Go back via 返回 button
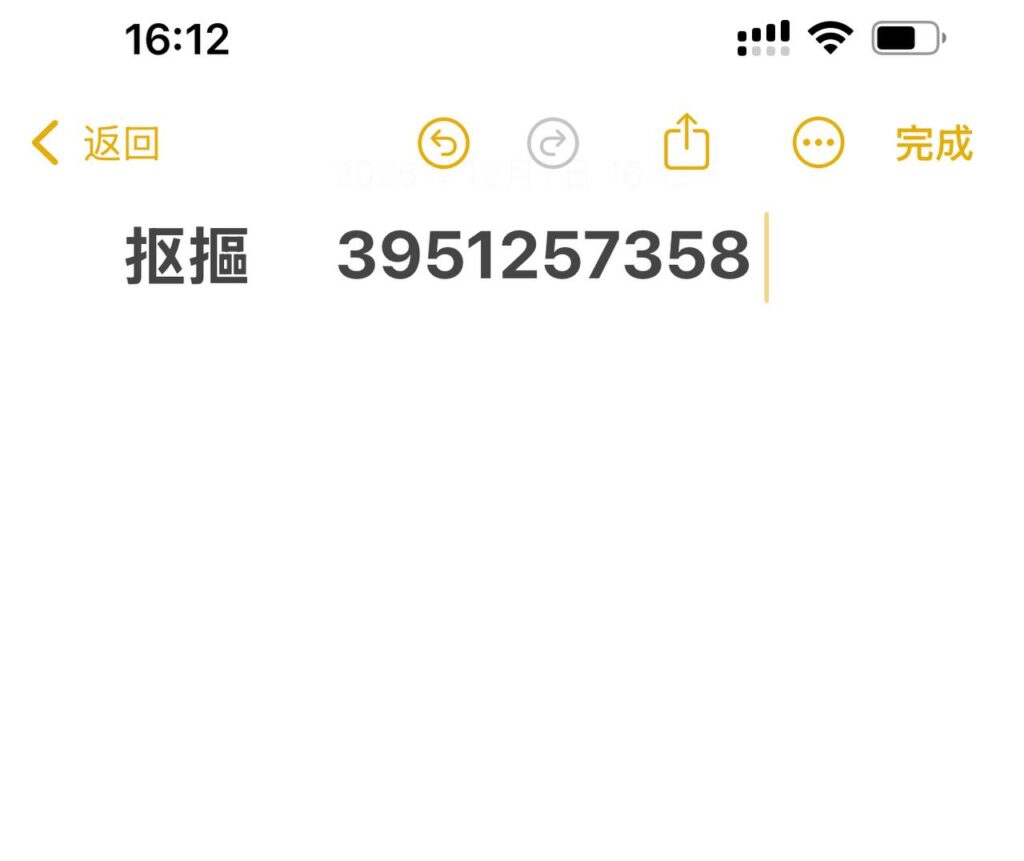This screenshot has width=1024, height=861. click(x=96, y=144)
